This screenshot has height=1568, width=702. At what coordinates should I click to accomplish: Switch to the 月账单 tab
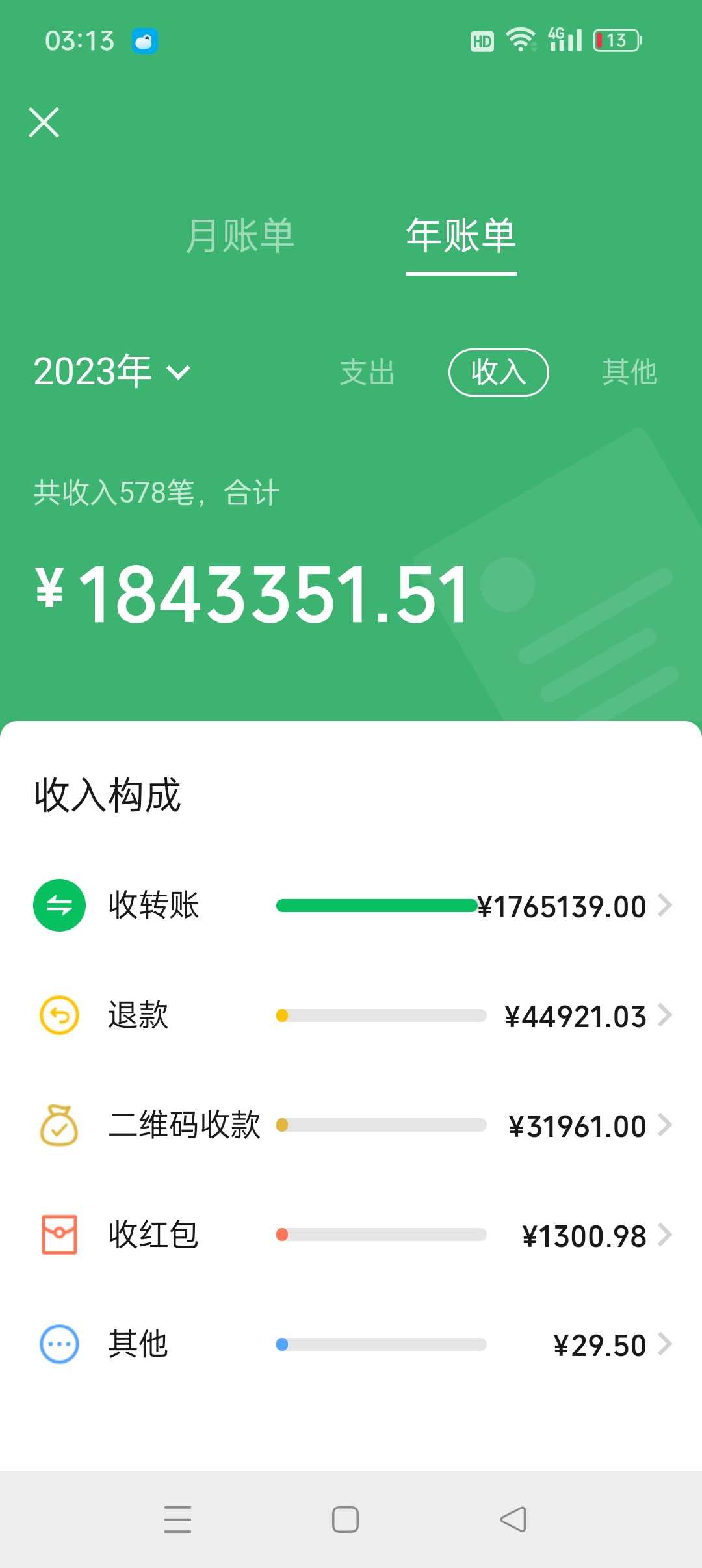240,235
